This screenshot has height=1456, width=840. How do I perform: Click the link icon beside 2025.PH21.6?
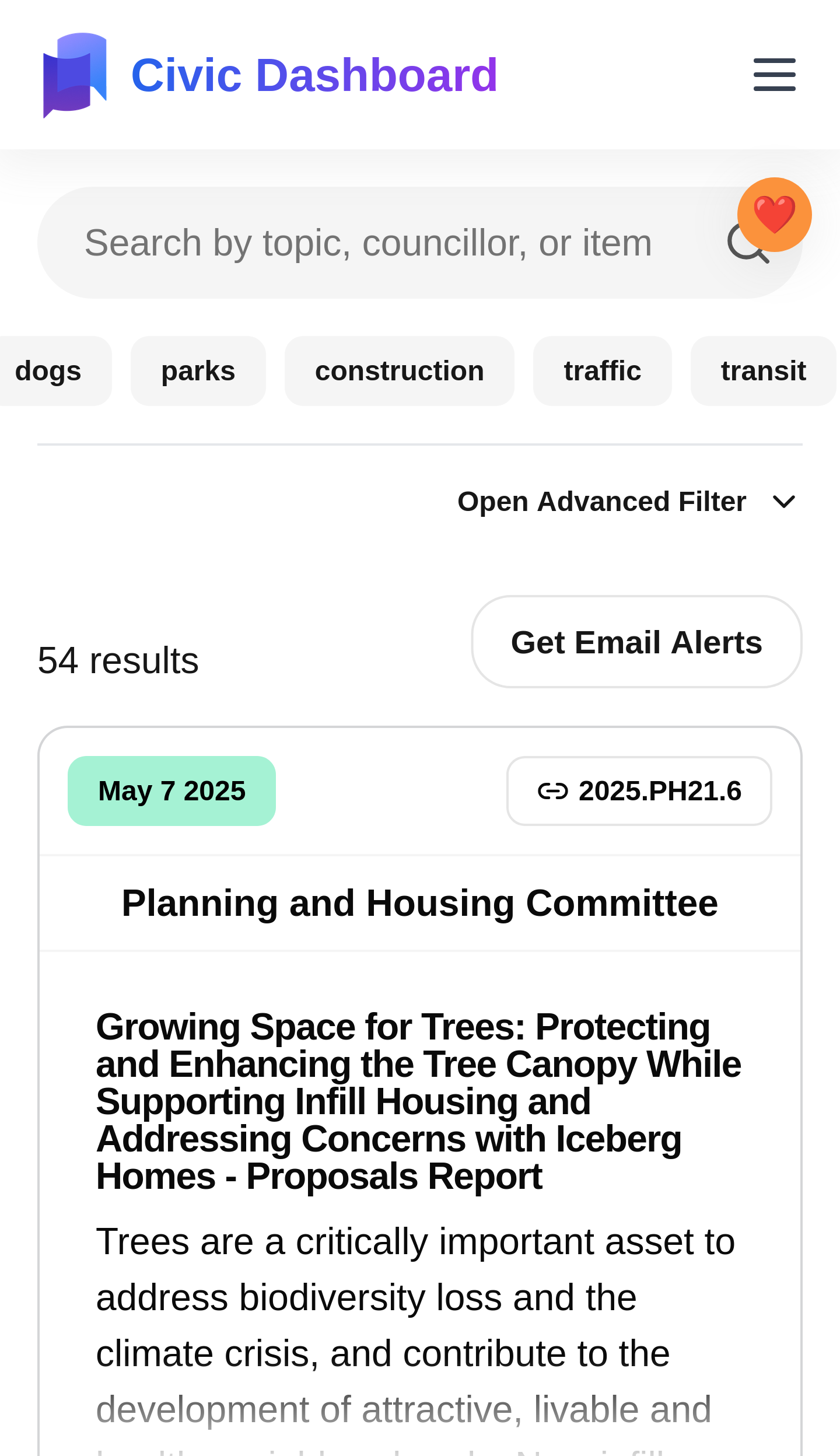click(553, 791)
